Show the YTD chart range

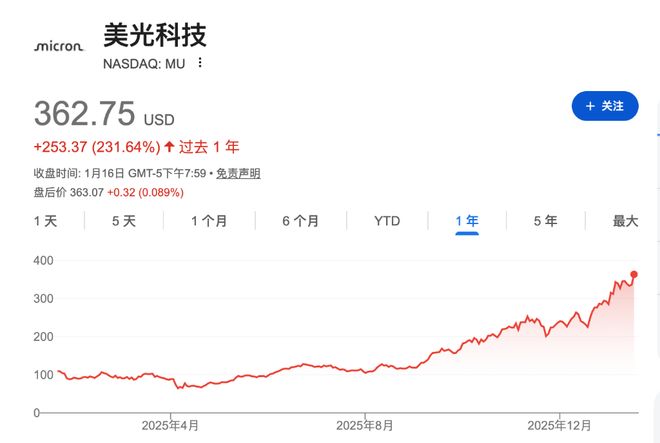point(387,221)
